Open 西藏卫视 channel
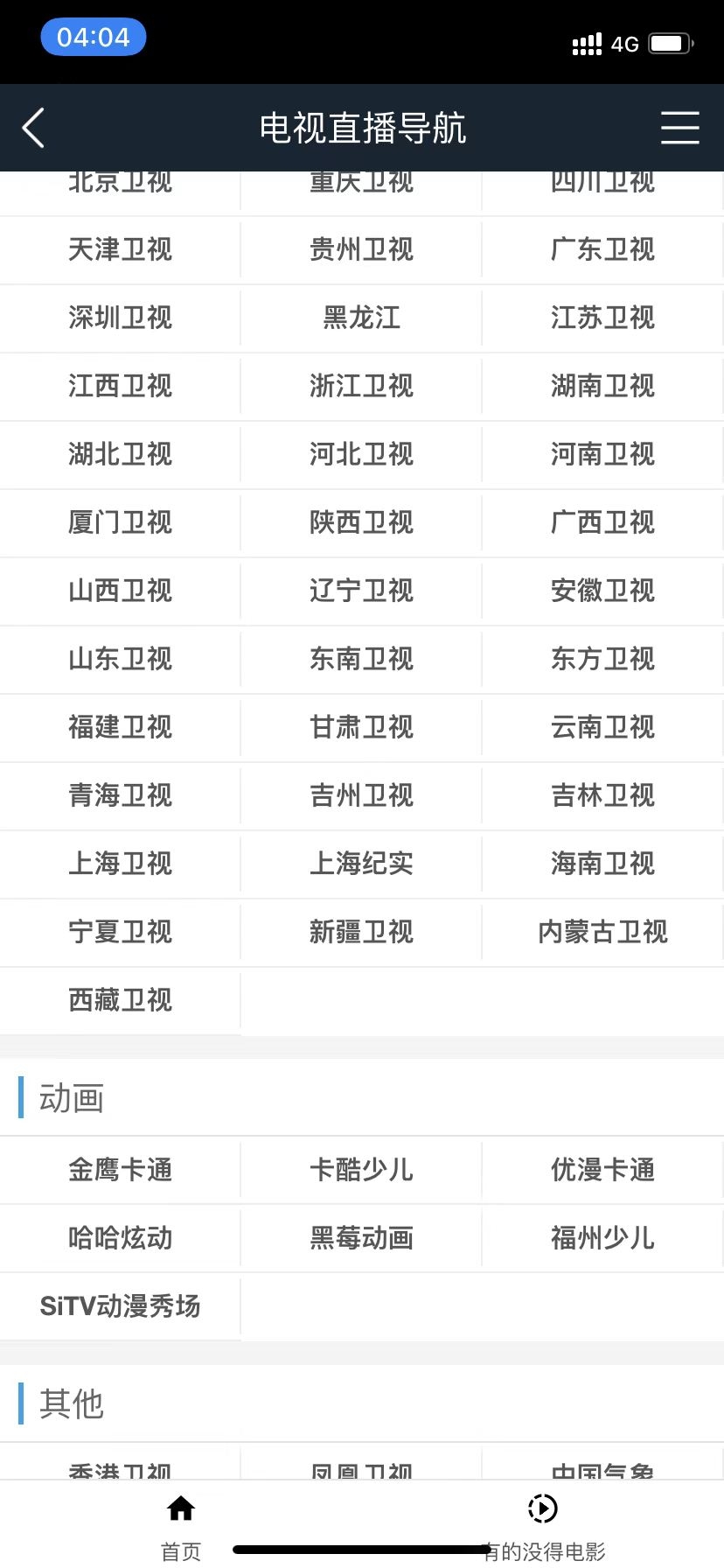Image resolution: width=724 pixels, height=1568 pixels. (121, 1000)
